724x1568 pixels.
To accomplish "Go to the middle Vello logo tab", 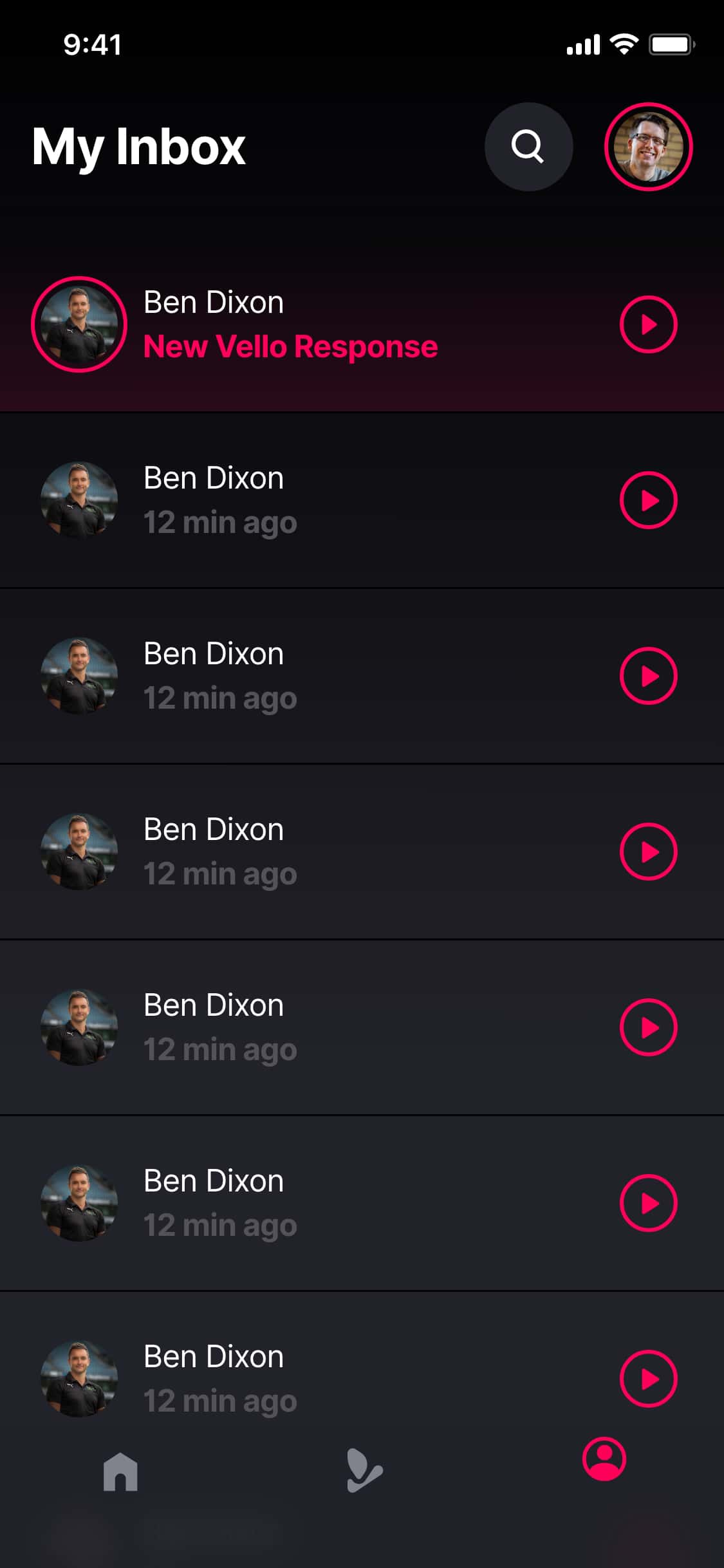I will (x=364, y=1470).
